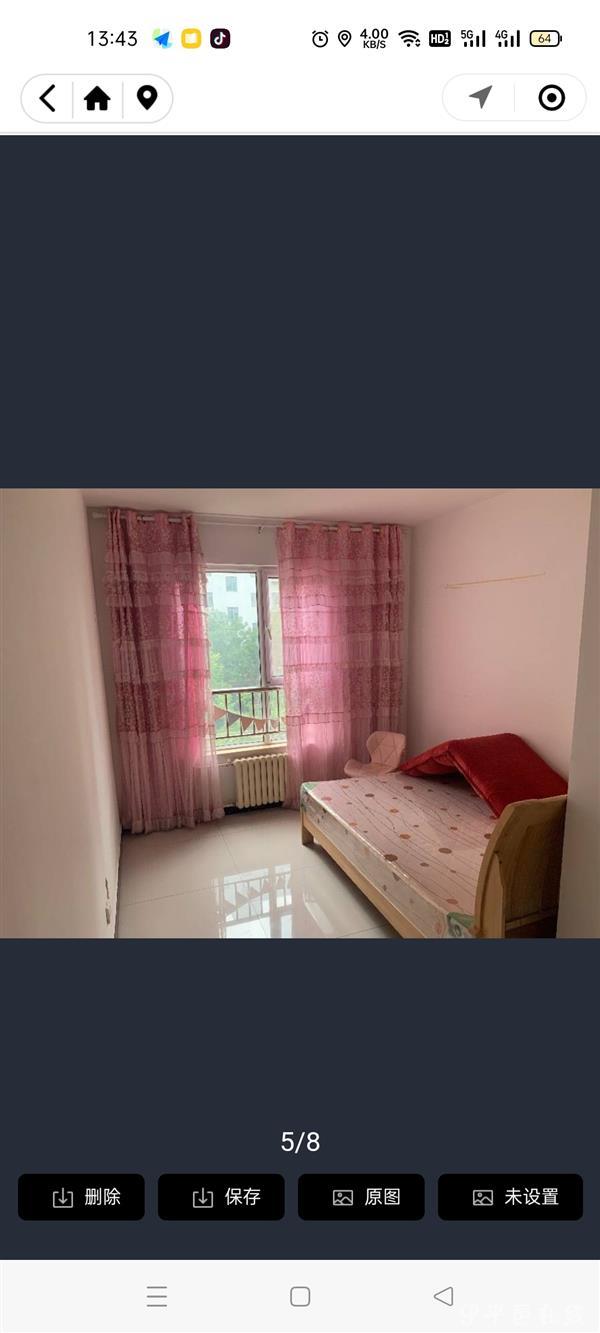Open recent apps from system bar
Screen dimensions: 600x1333
[x=157, y=1297]
